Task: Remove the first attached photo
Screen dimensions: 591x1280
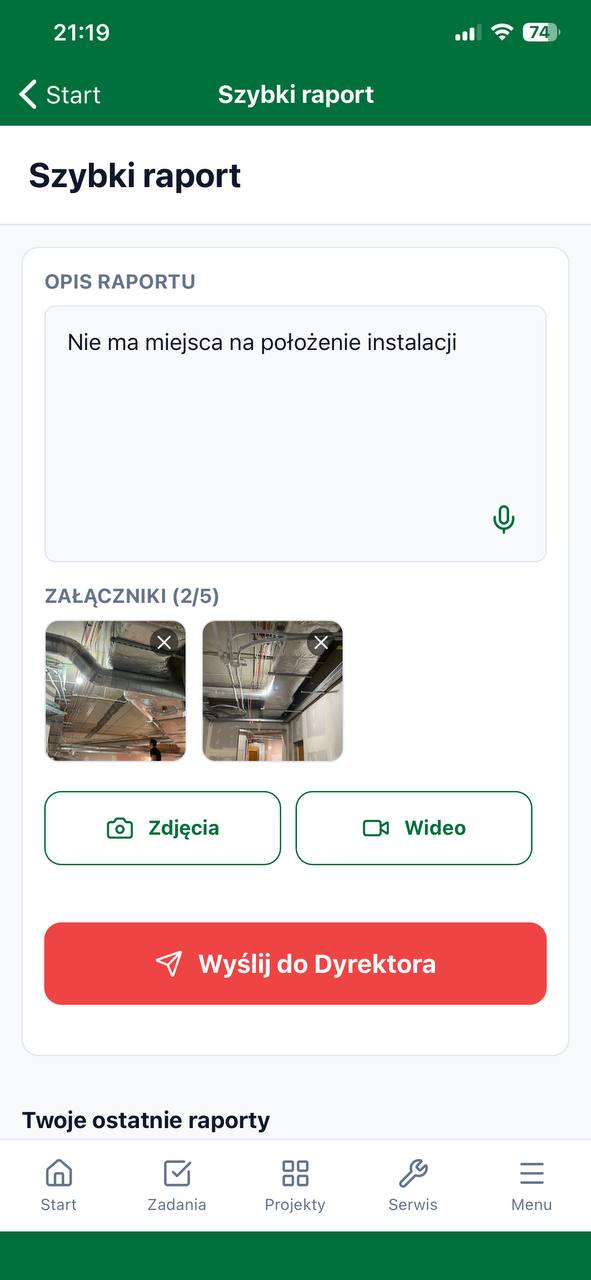Action: click(164, 642)
